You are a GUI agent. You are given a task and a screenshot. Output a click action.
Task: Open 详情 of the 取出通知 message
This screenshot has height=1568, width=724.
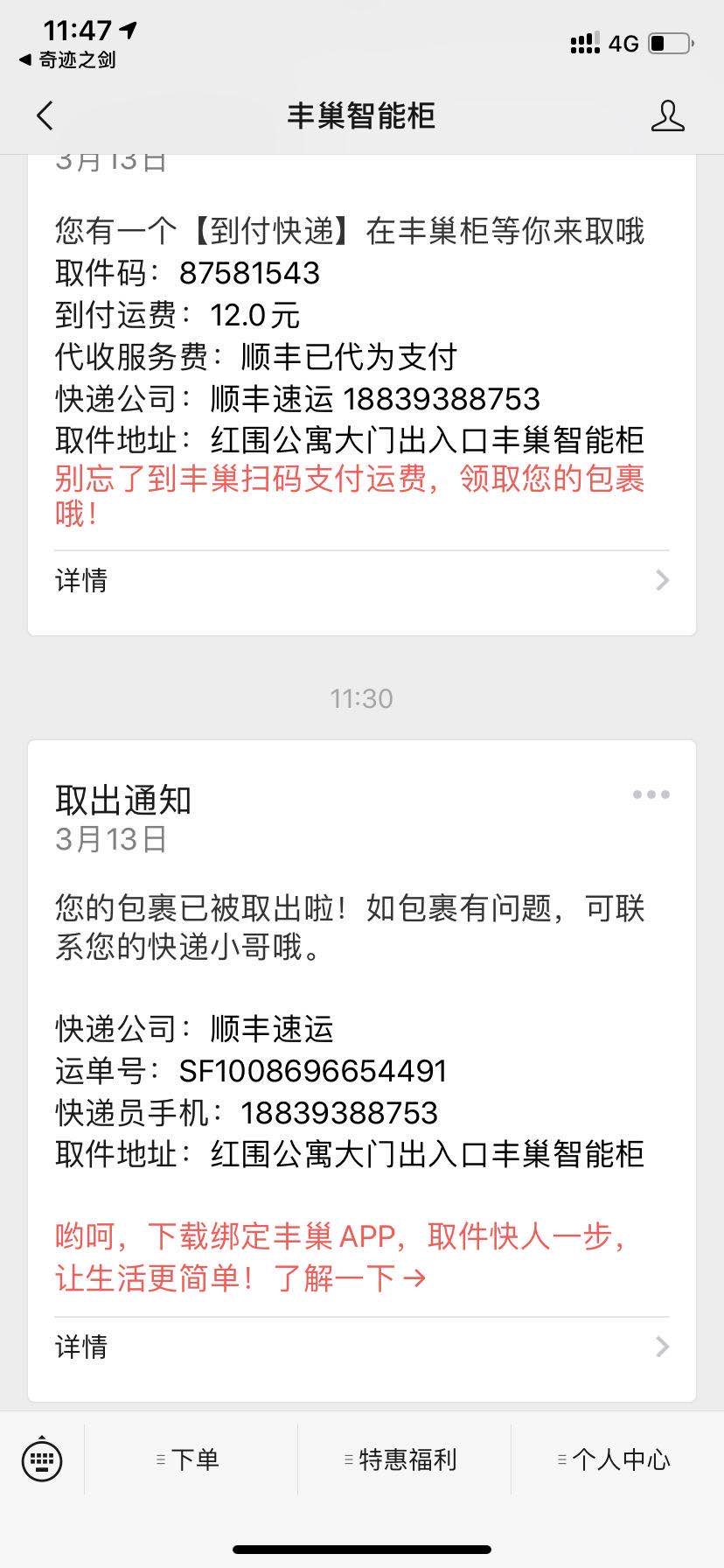(x=361, y=1346)
